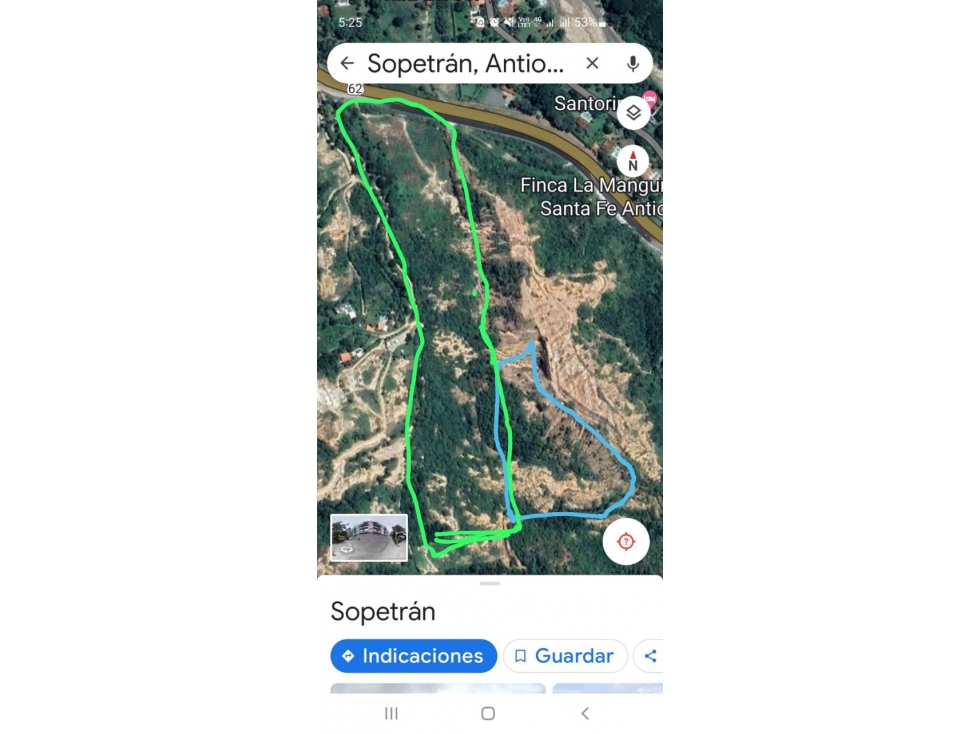Reset map orientation with the compass
Viewport: 979px width, 734px height.
632,162
